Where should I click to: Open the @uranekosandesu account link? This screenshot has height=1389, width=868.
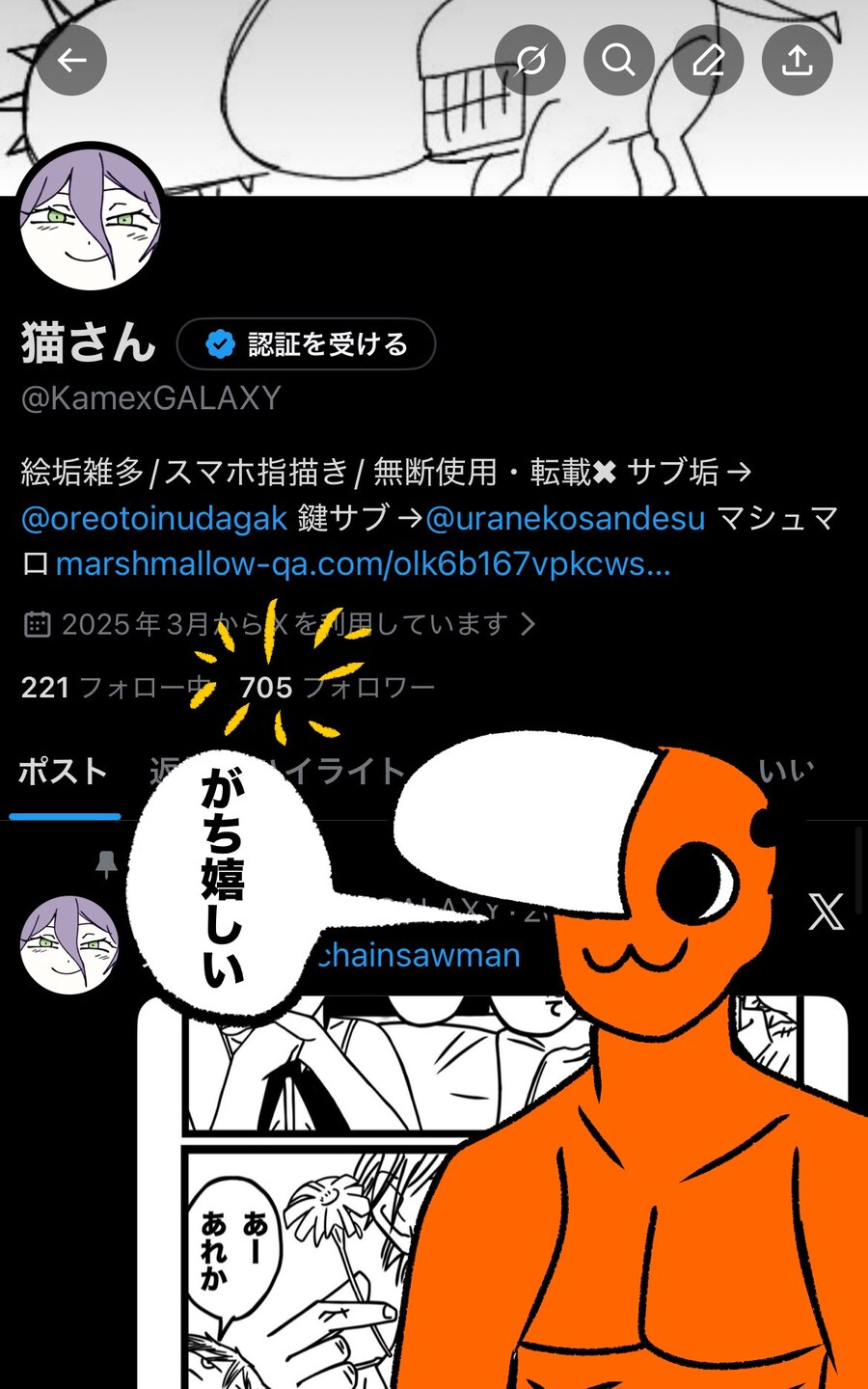565,519
